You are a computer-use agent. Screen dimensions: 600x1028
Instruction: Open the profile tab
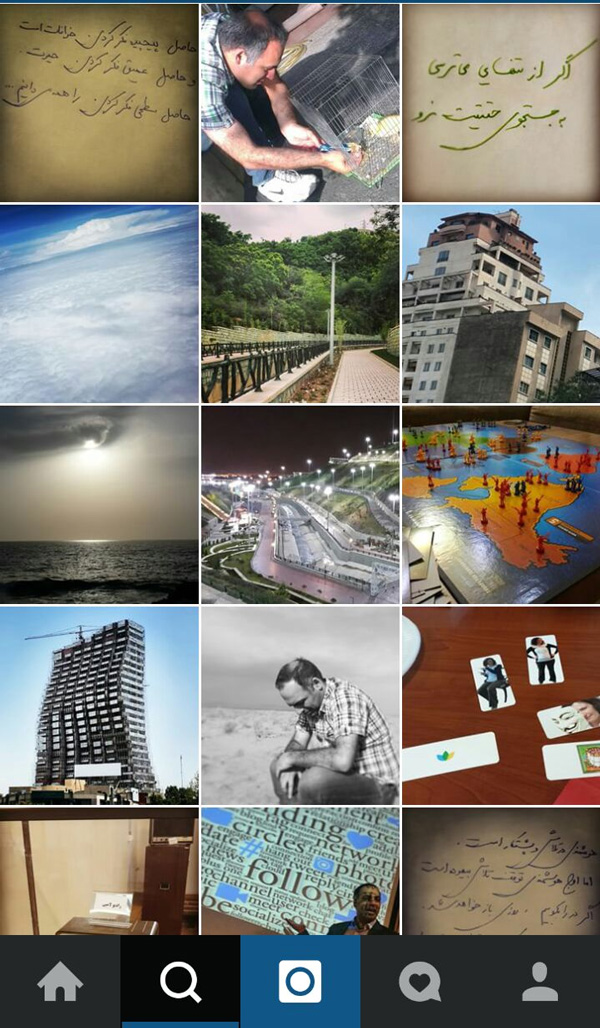pos(540,981)
